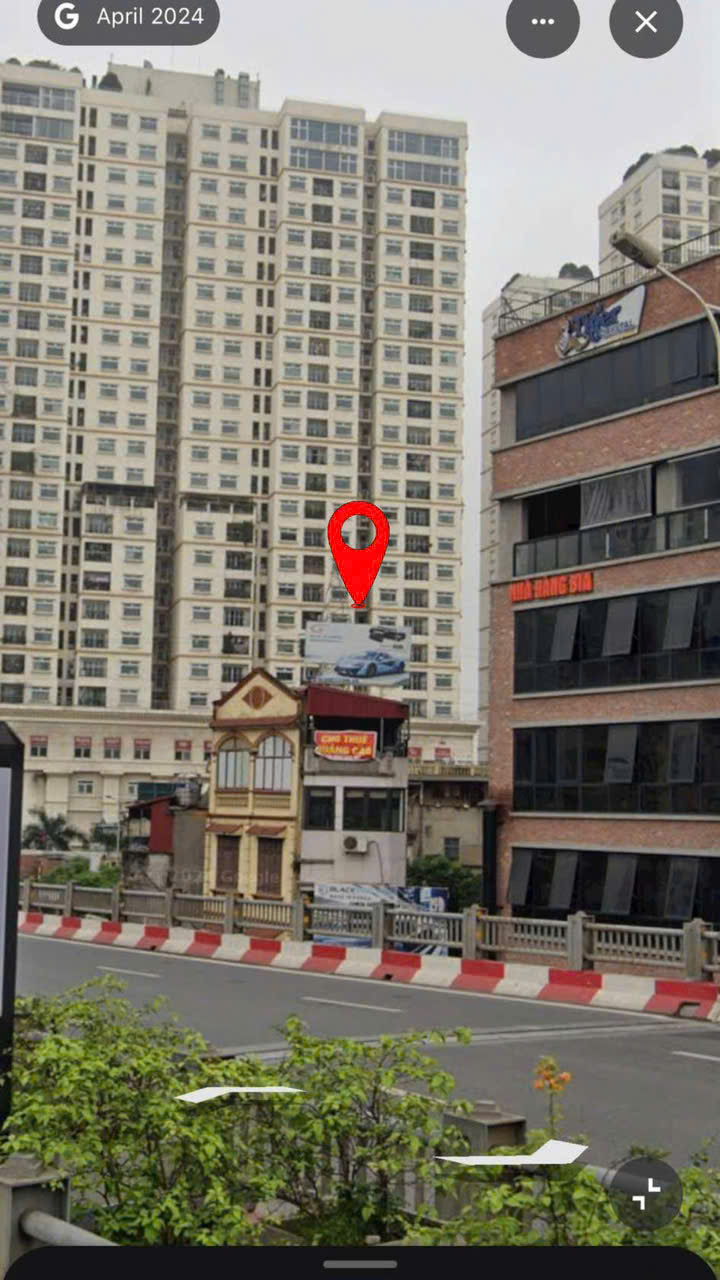
Task: Tap the collapse view arrows icon
Action: 646,1193
